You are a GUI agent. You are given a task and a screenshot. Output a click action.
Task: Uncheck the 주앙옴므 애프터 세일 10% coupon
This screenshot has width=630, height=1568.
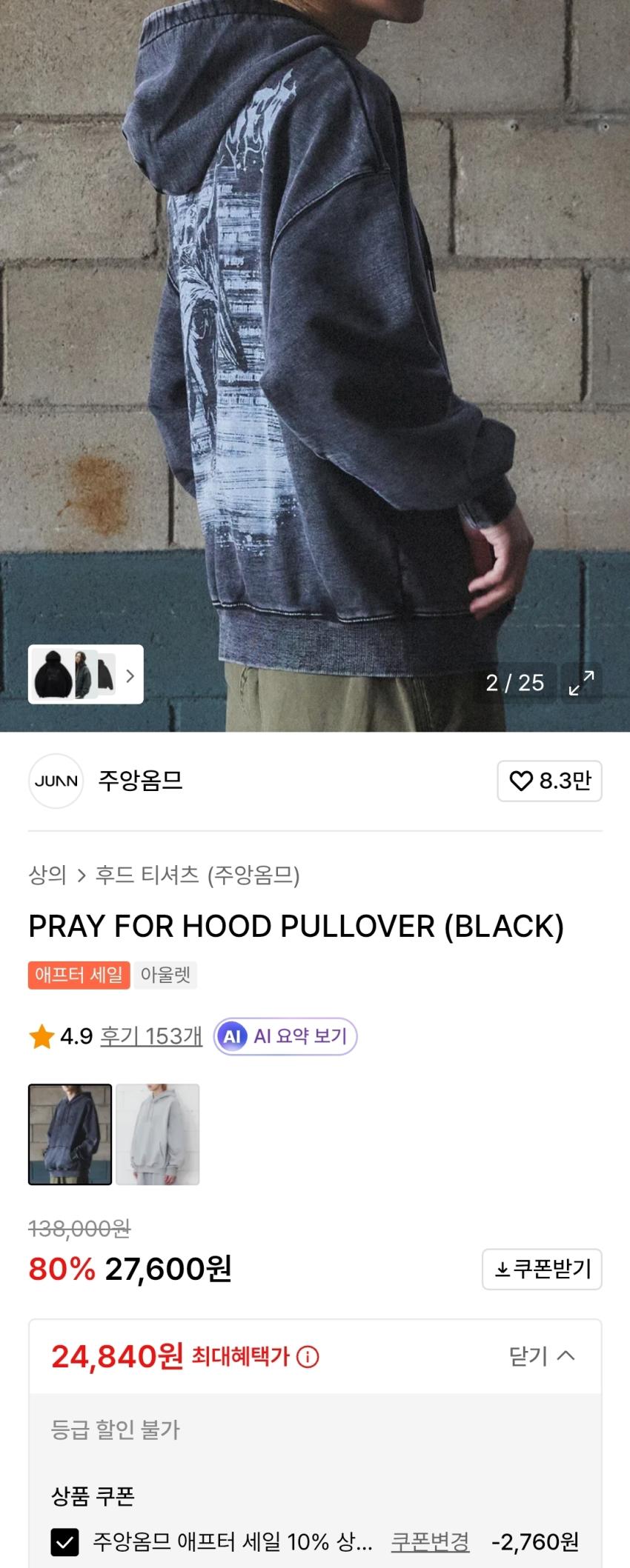point(65,1542)
